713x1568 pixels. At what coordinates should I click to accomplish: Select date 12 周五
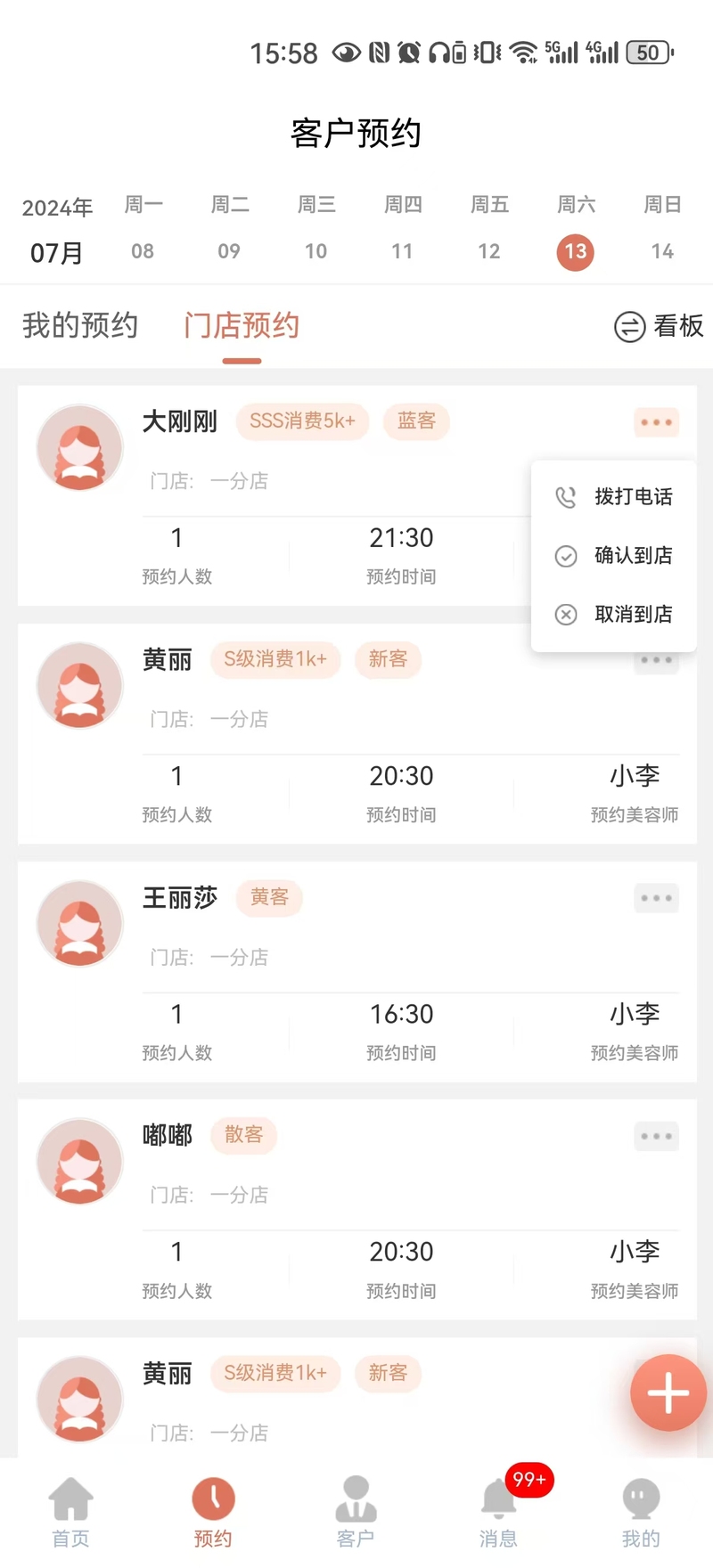point(489,229)
